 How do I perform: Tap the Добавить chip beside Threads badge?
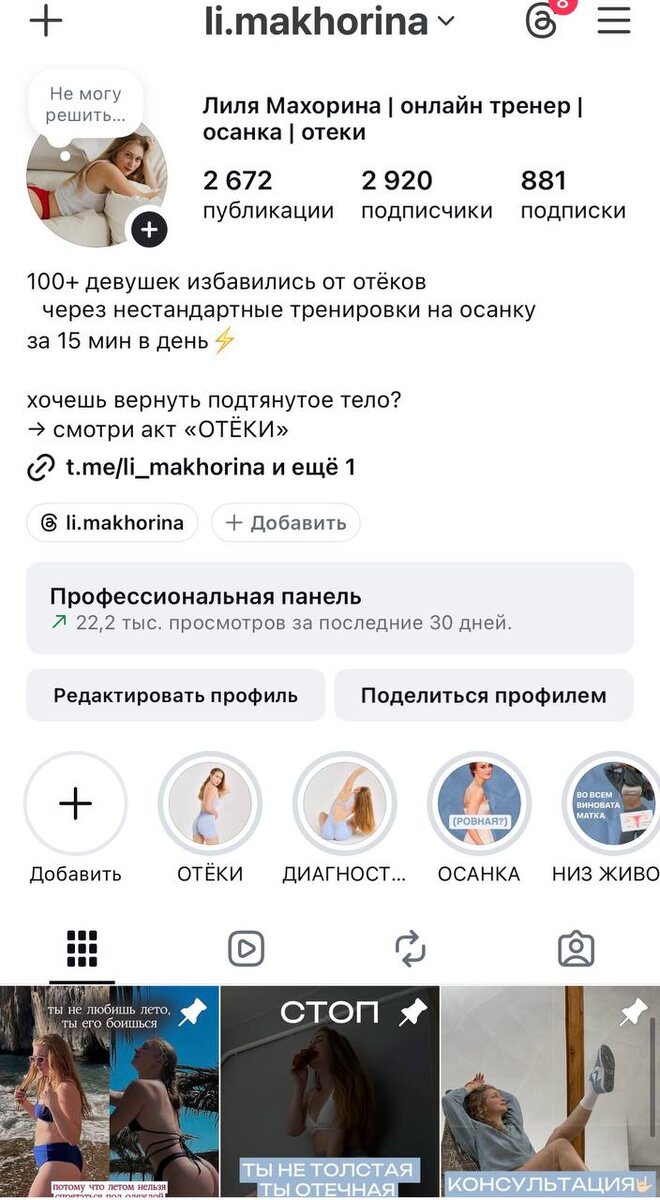click(286, 522)
